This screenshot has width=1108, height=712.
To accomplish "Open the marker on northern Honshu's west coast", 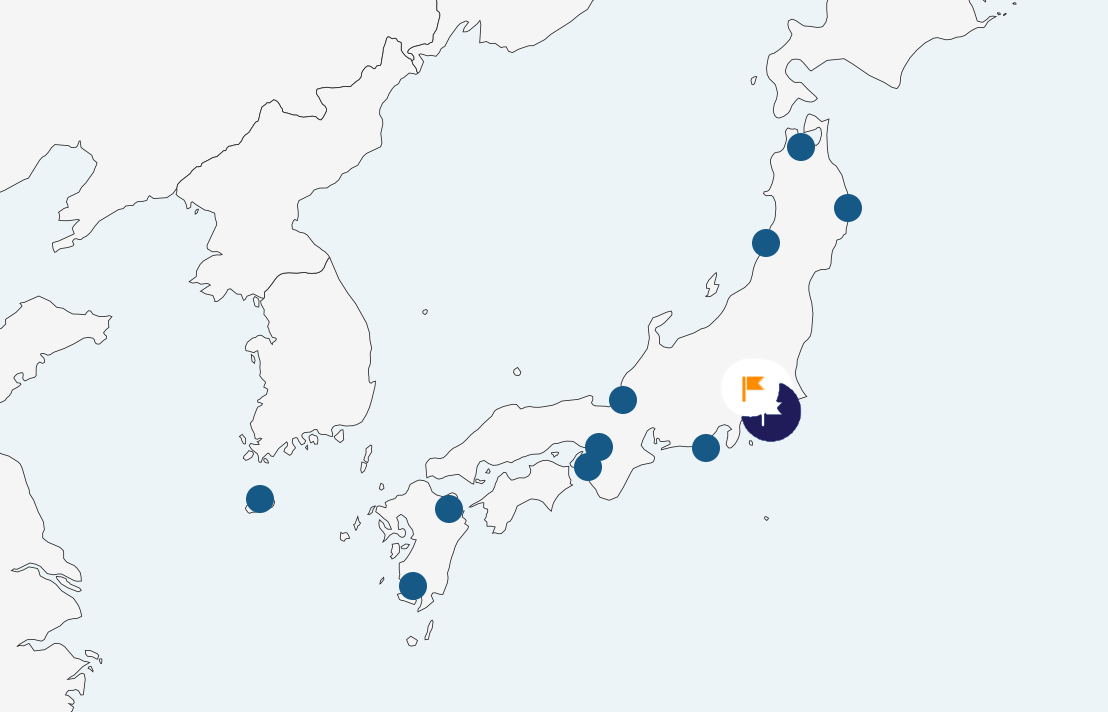I will click(x=766, y=243).
